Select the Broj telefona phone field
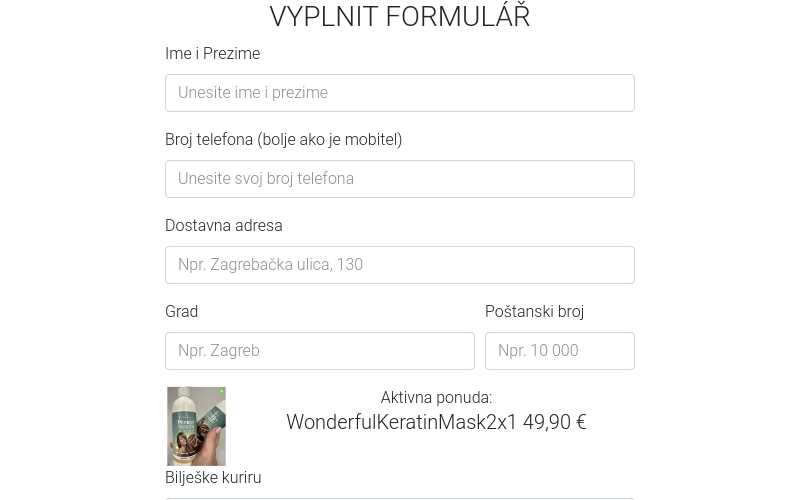 tap(399, 179)
